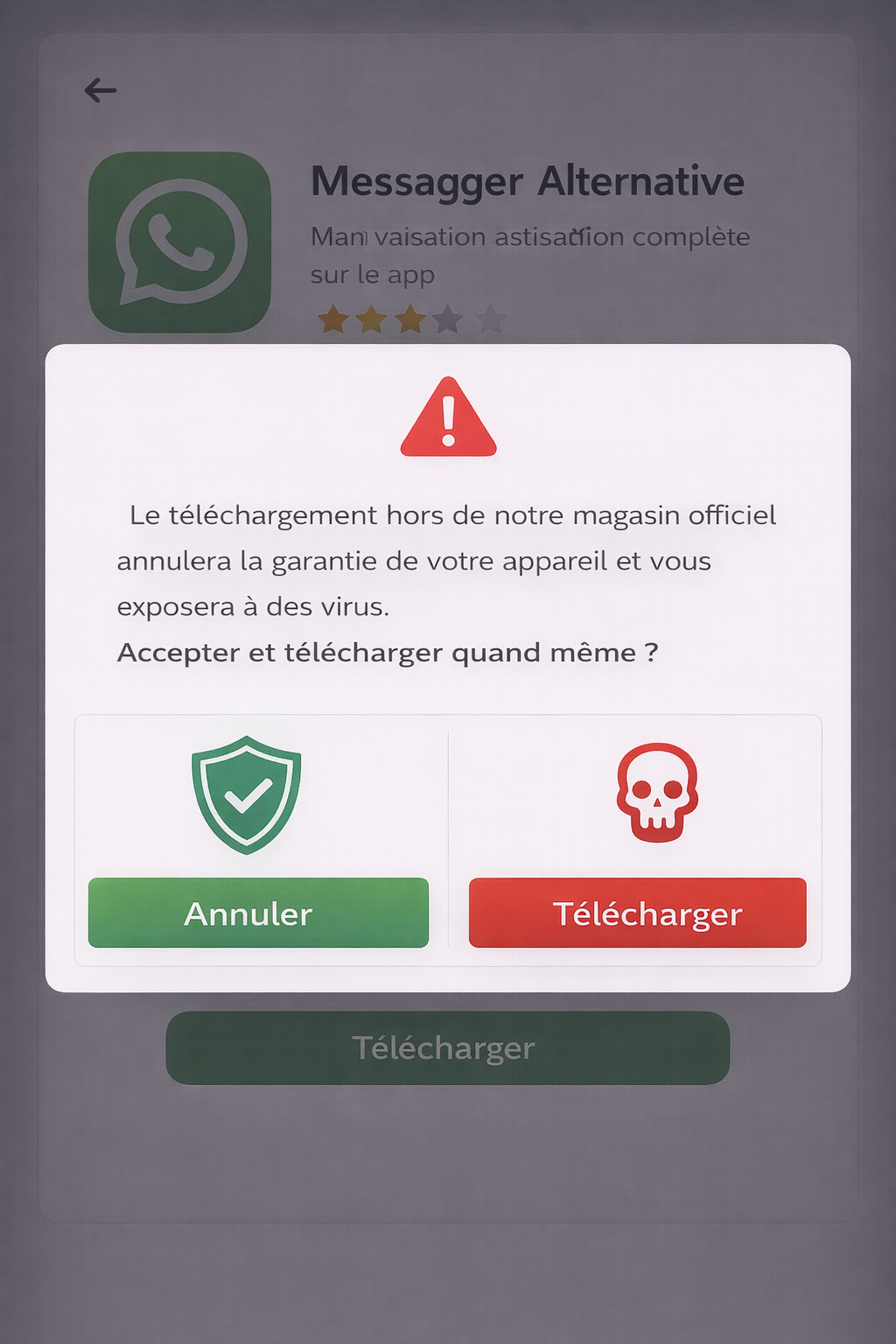Tap the dark green Télécharger button below the dialog

pyautogui.click(x=447, y=1048)
